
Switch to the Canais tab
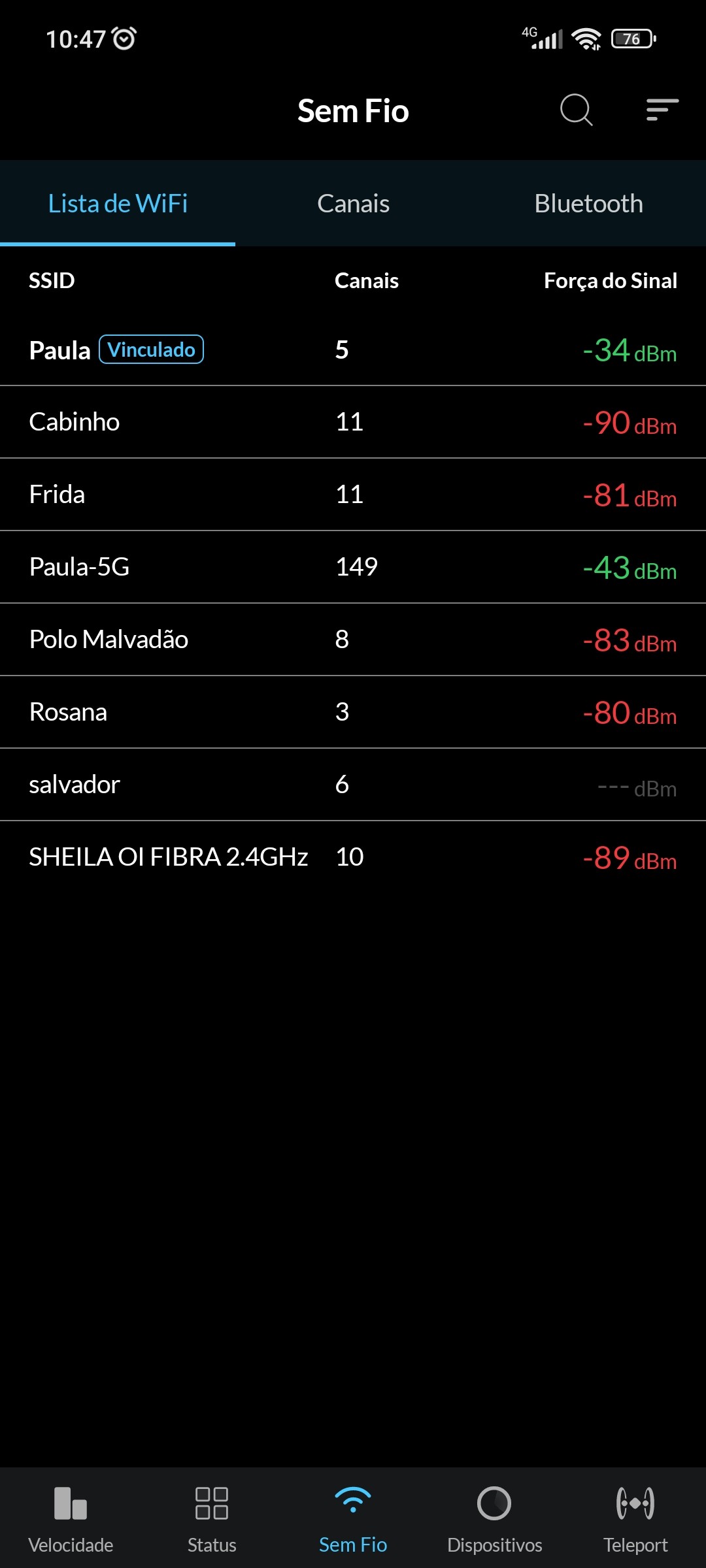353,204
